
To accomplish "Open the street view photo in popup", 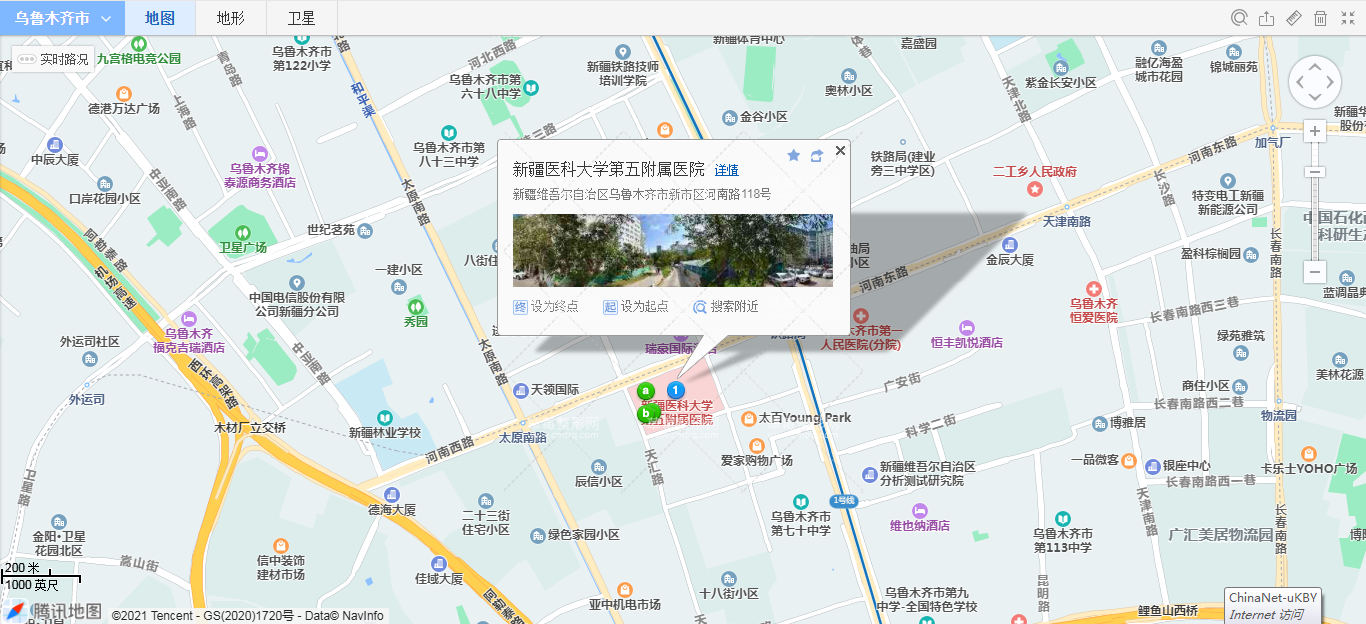I will pyautogui.click(x=672, y=250).
